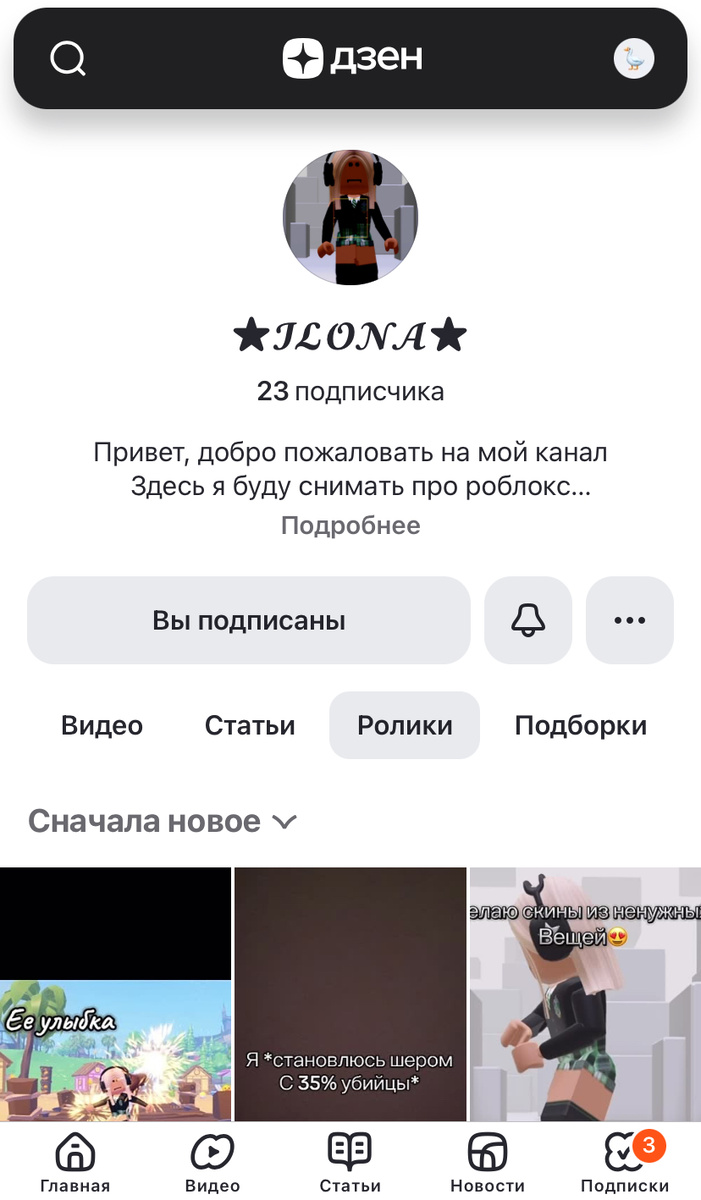
Task: Select the 'Ролики' channel tab
Action: (x=404, y=725)
